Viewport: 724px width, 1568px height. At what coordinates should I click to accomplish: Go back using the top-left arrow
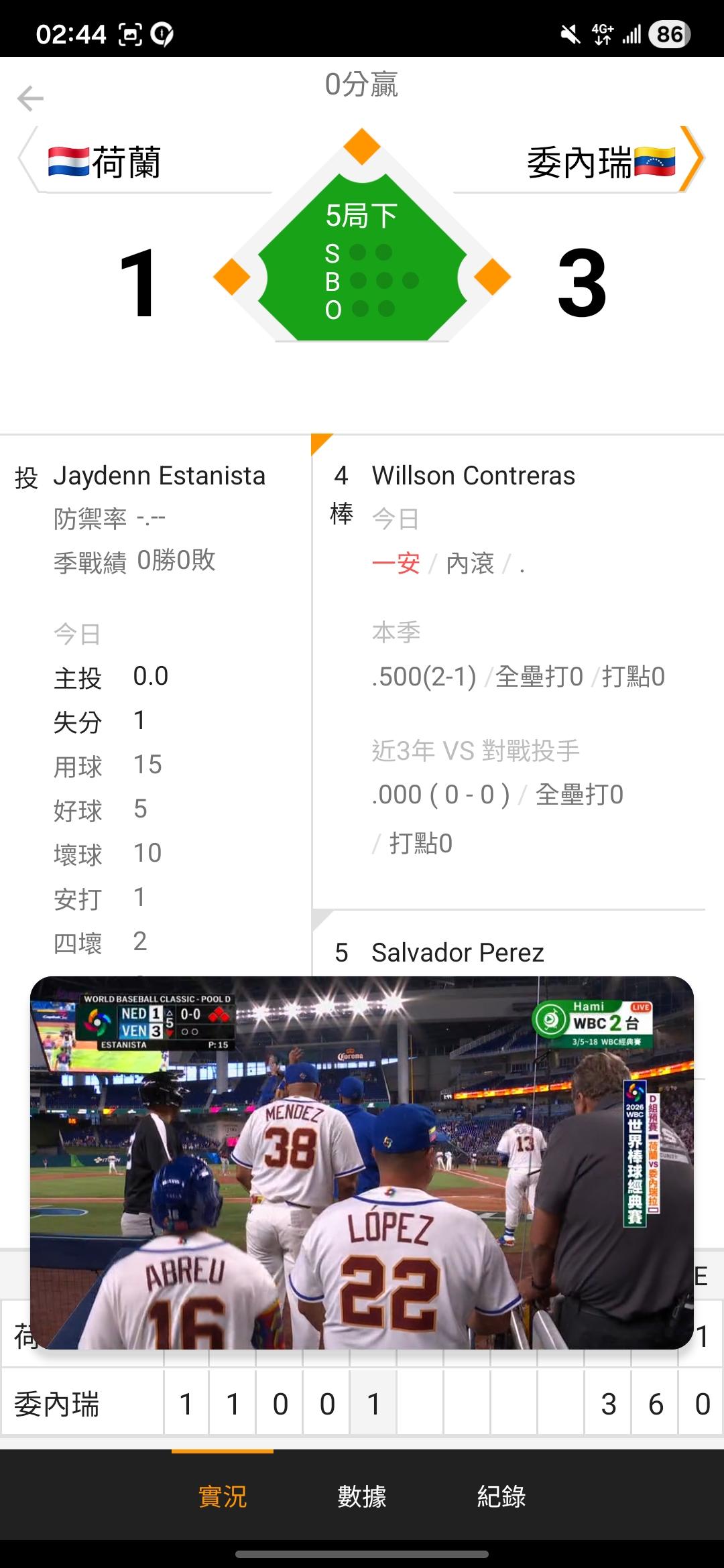click(30, 99)
